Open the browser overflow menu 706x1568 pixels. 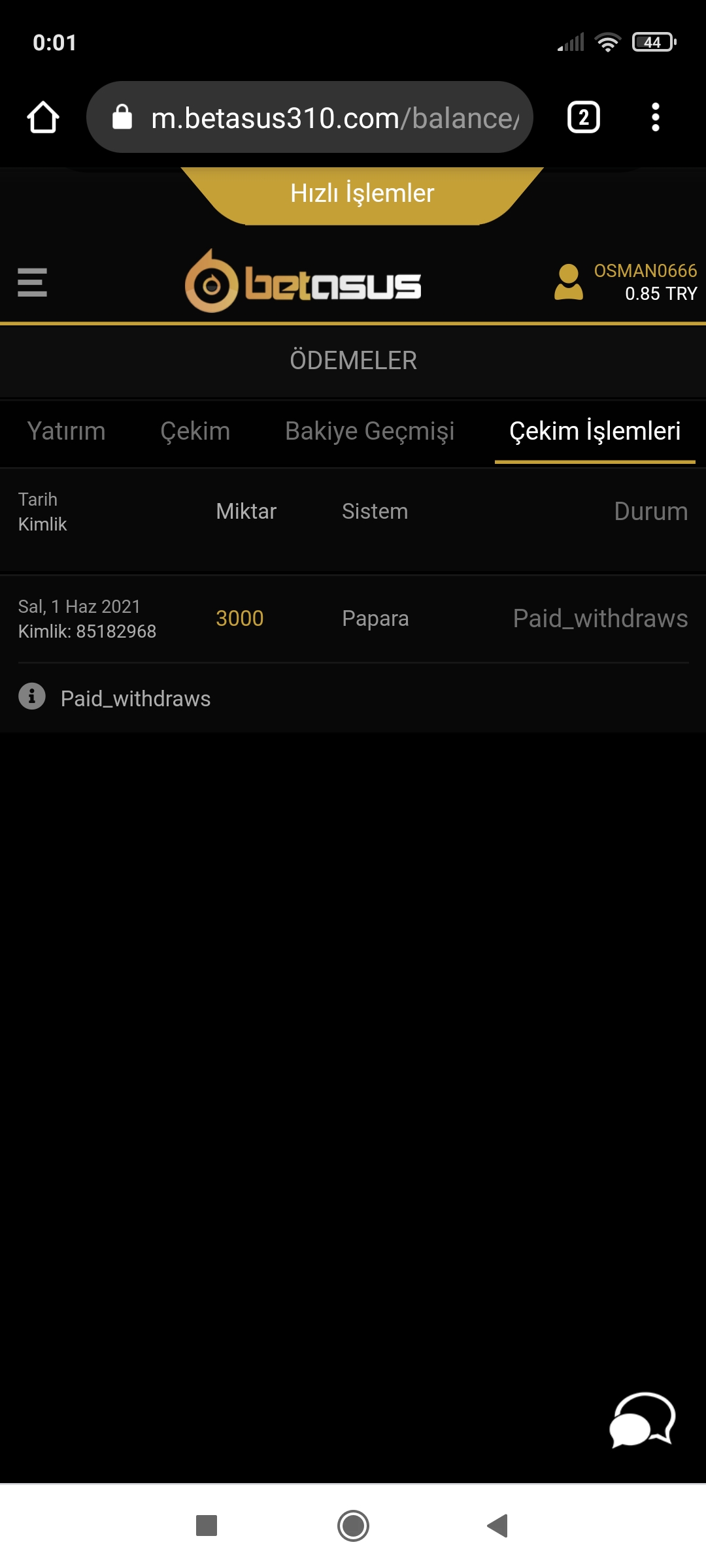655,118
